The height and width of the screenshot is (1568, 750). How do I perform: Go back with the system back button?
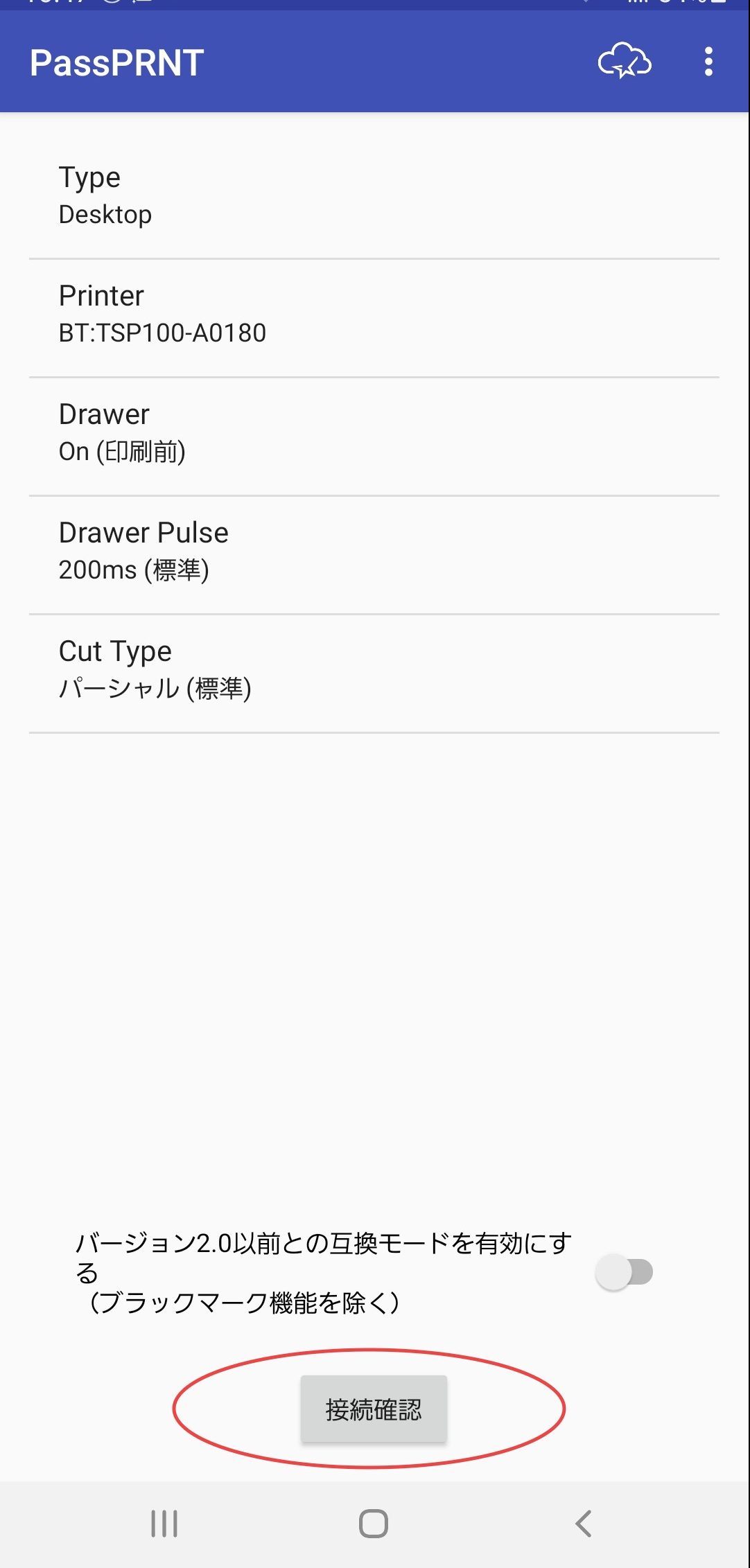click(x=584, y=1524)
